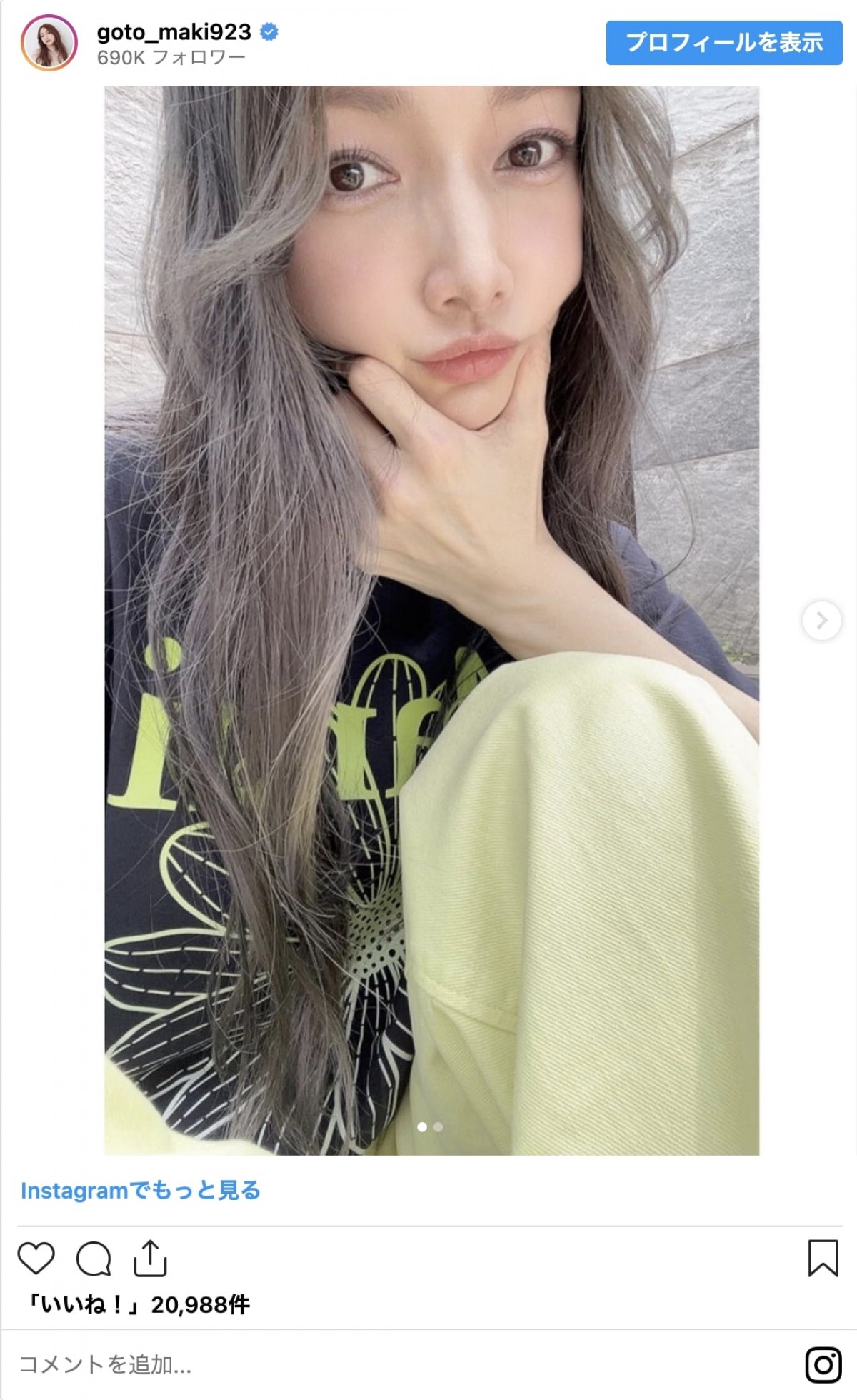Bookmark this post
Viewport: 857px width, 1400px height.
point(822,1258)
